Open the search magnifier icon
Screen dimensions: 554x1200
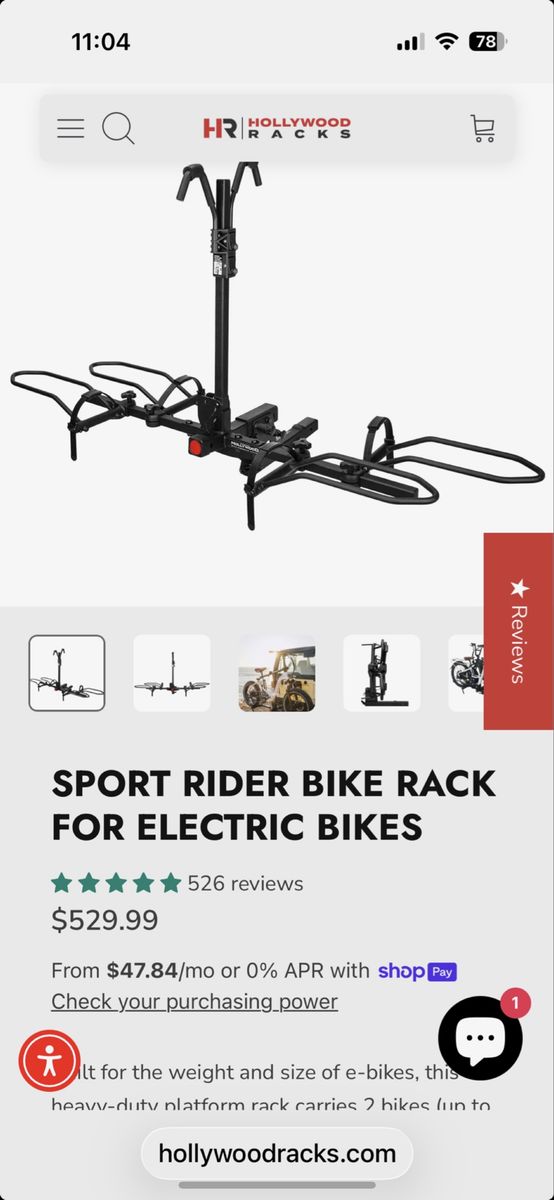point(119,128)
